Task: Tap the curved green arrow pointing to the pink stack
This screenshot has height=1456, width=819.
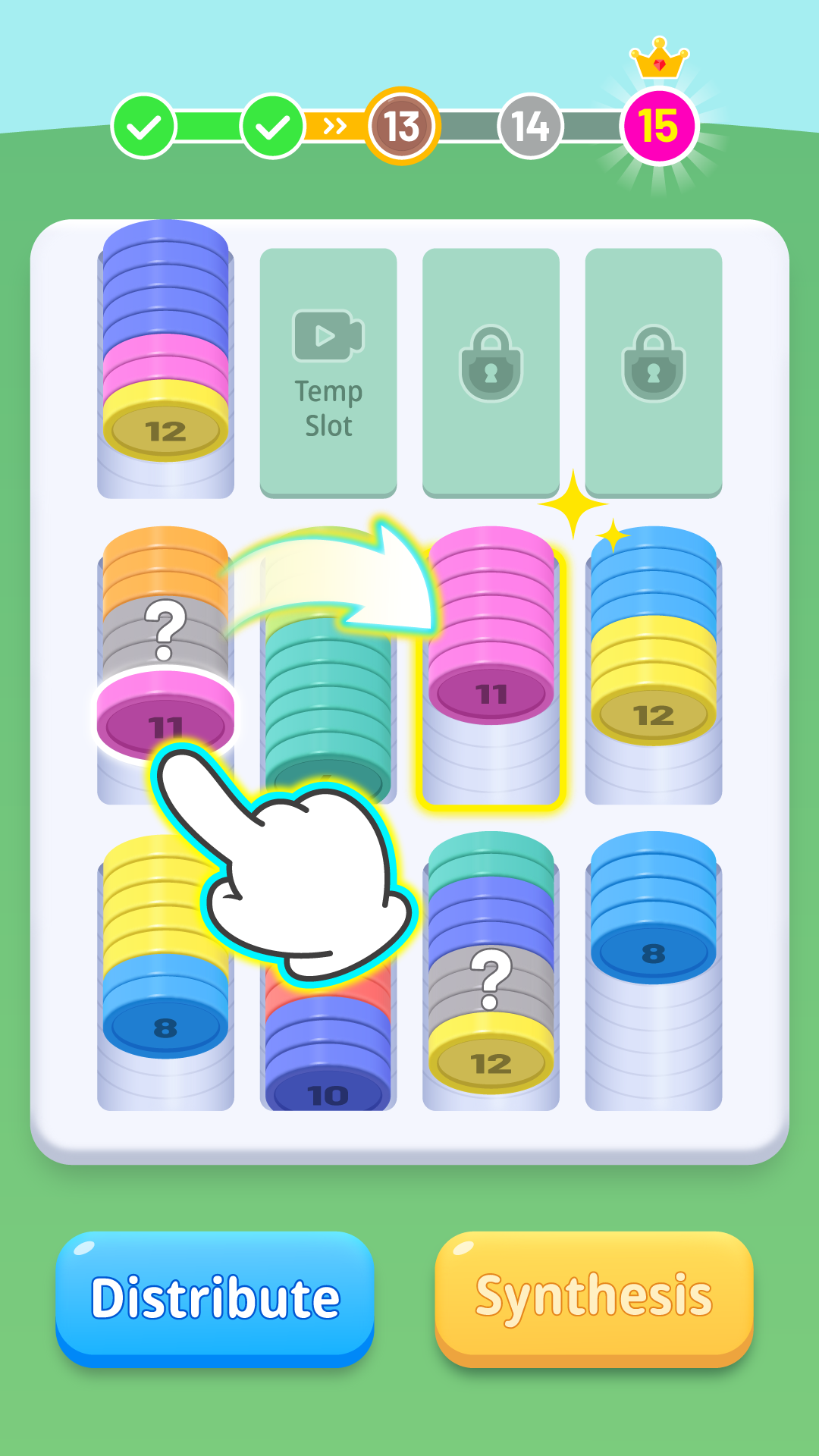Action: tap(326, 576)
